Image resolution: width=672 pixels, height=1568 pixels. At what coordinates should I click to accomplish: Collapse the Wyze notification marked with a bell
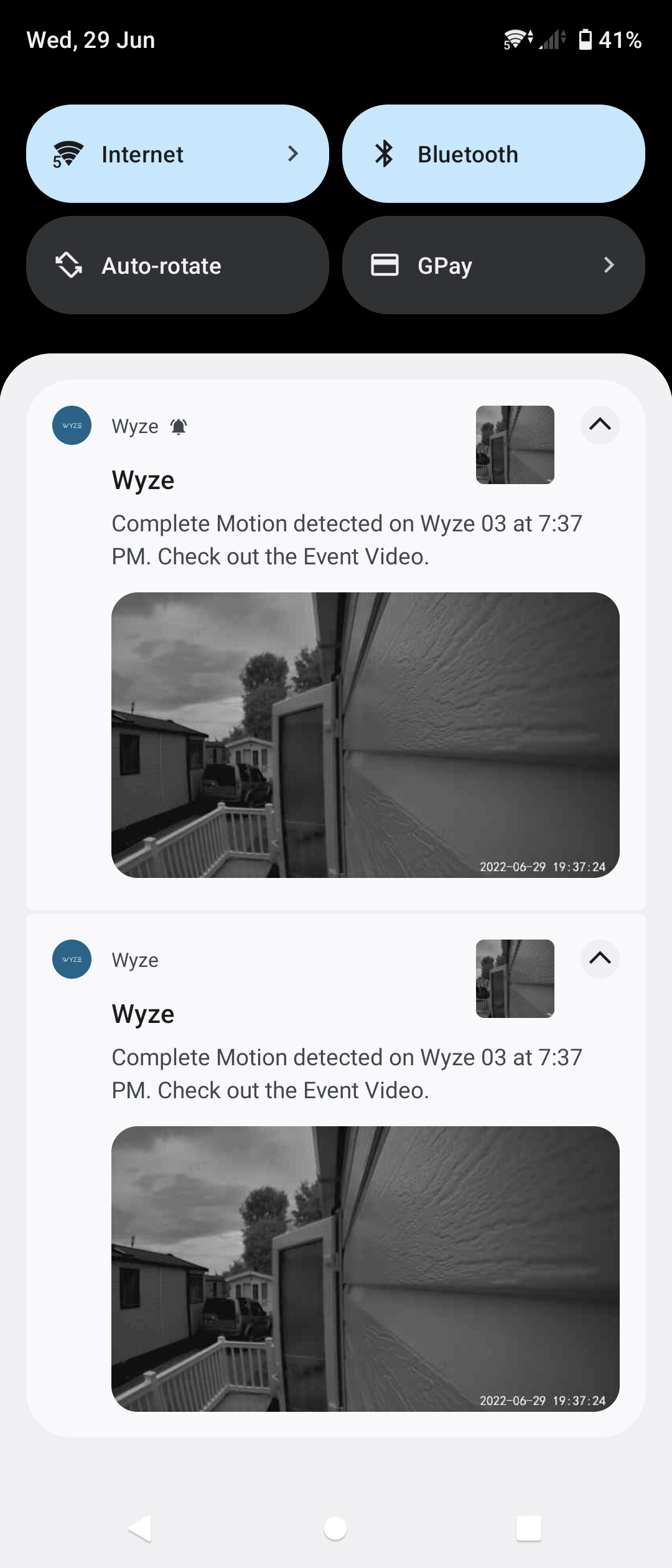[600, 425]
